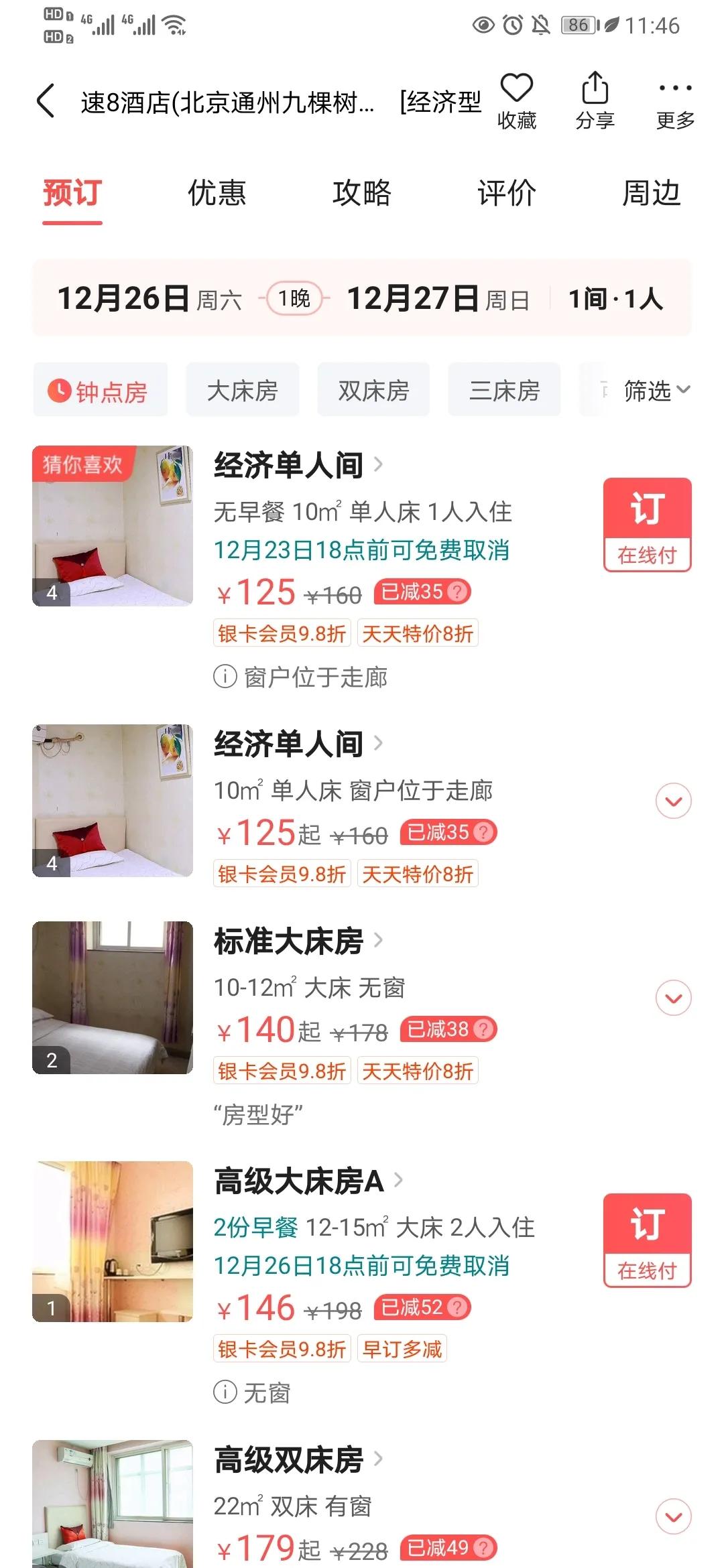Image resolution: width=724 pixels, height=1568 pixels.
Task: Tap the back arrow to exit hotel page
Action: tap(45, 99)
